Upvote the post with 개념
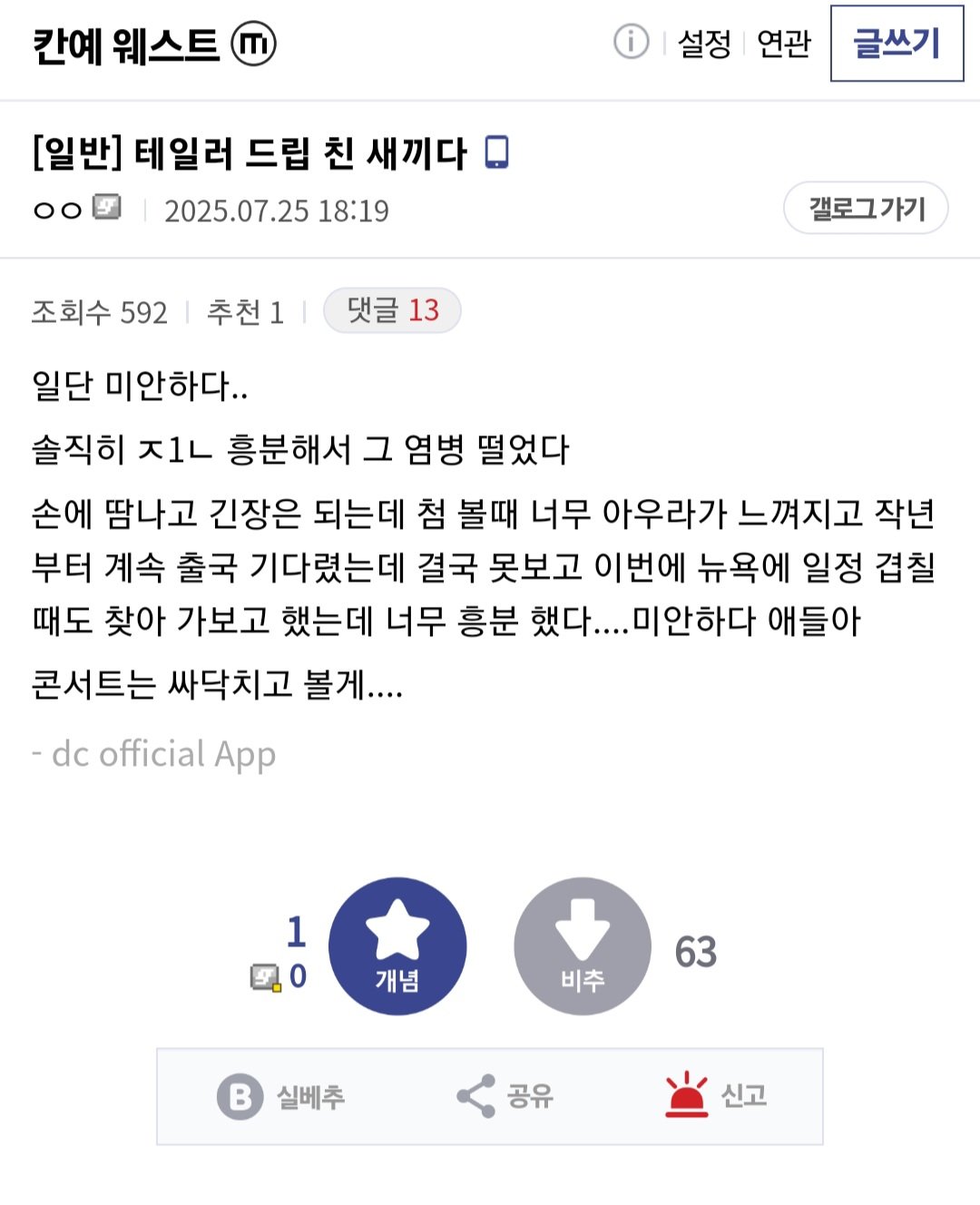Screen dimensions: 980x1205 coord(397,946)
